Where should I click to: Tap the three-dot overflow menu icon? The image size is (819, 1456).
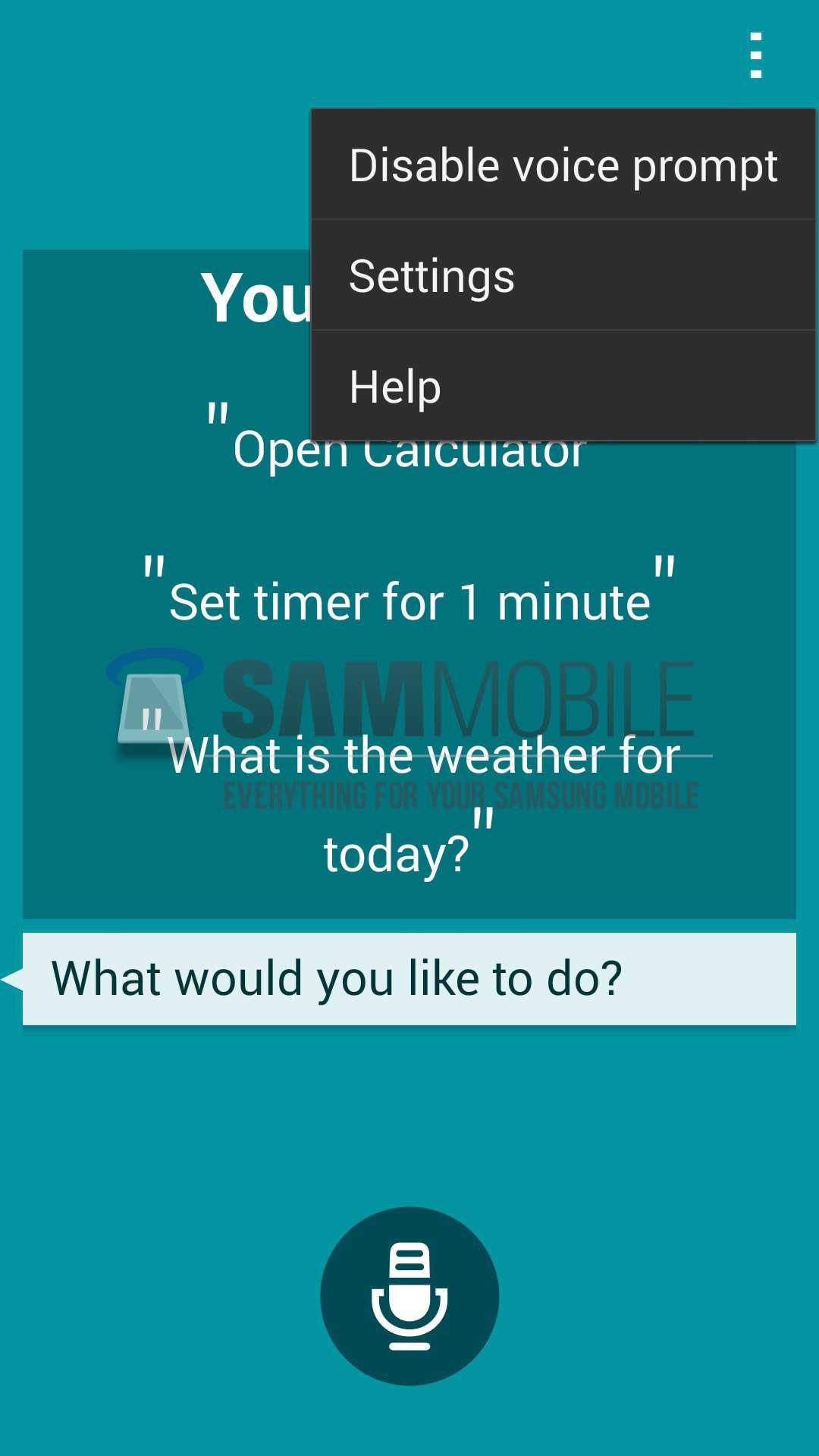755,55
